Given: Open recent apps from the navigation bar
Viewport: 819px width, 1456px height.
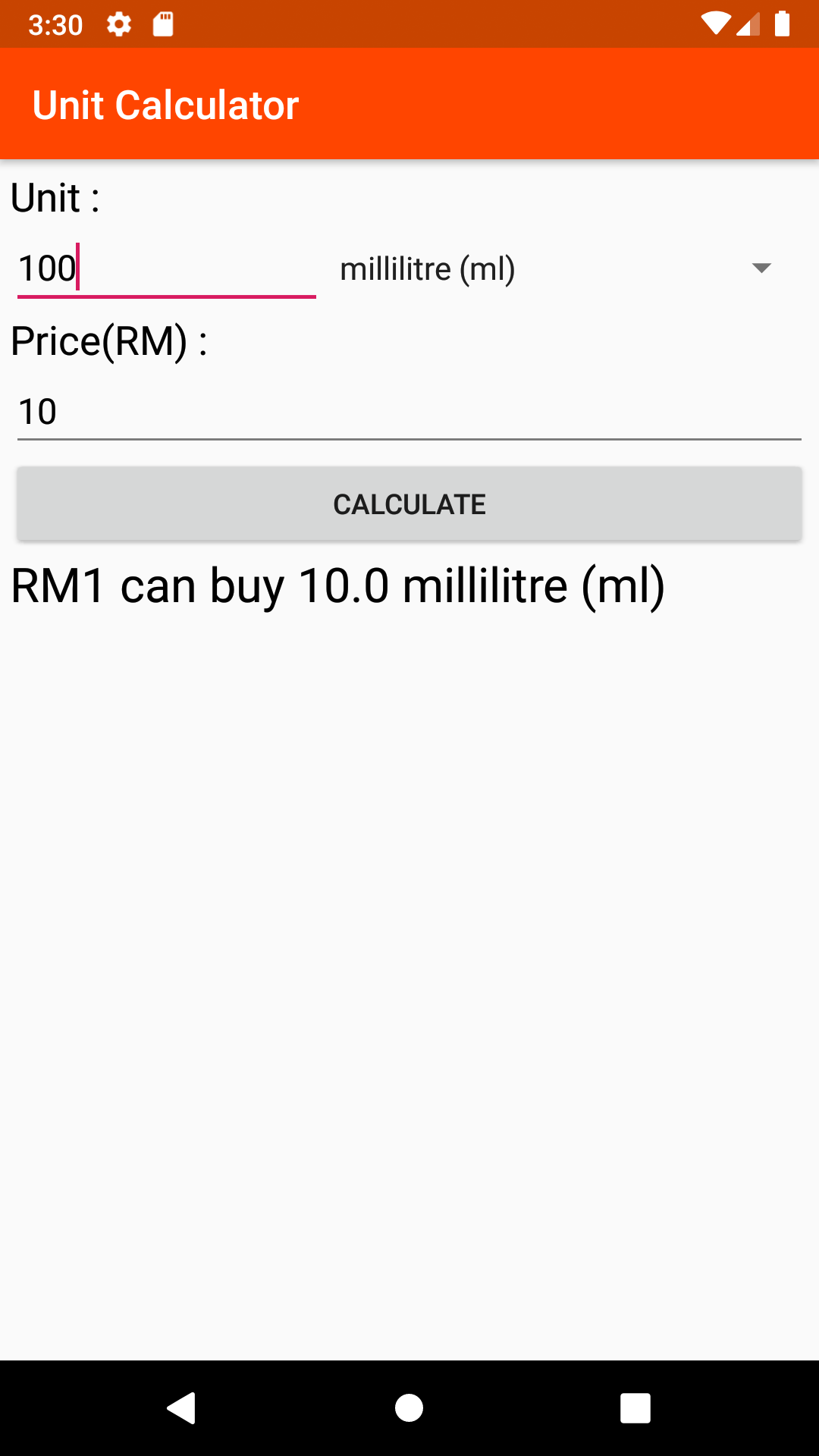Looking at the screenshot, I should pos(635,1408).
